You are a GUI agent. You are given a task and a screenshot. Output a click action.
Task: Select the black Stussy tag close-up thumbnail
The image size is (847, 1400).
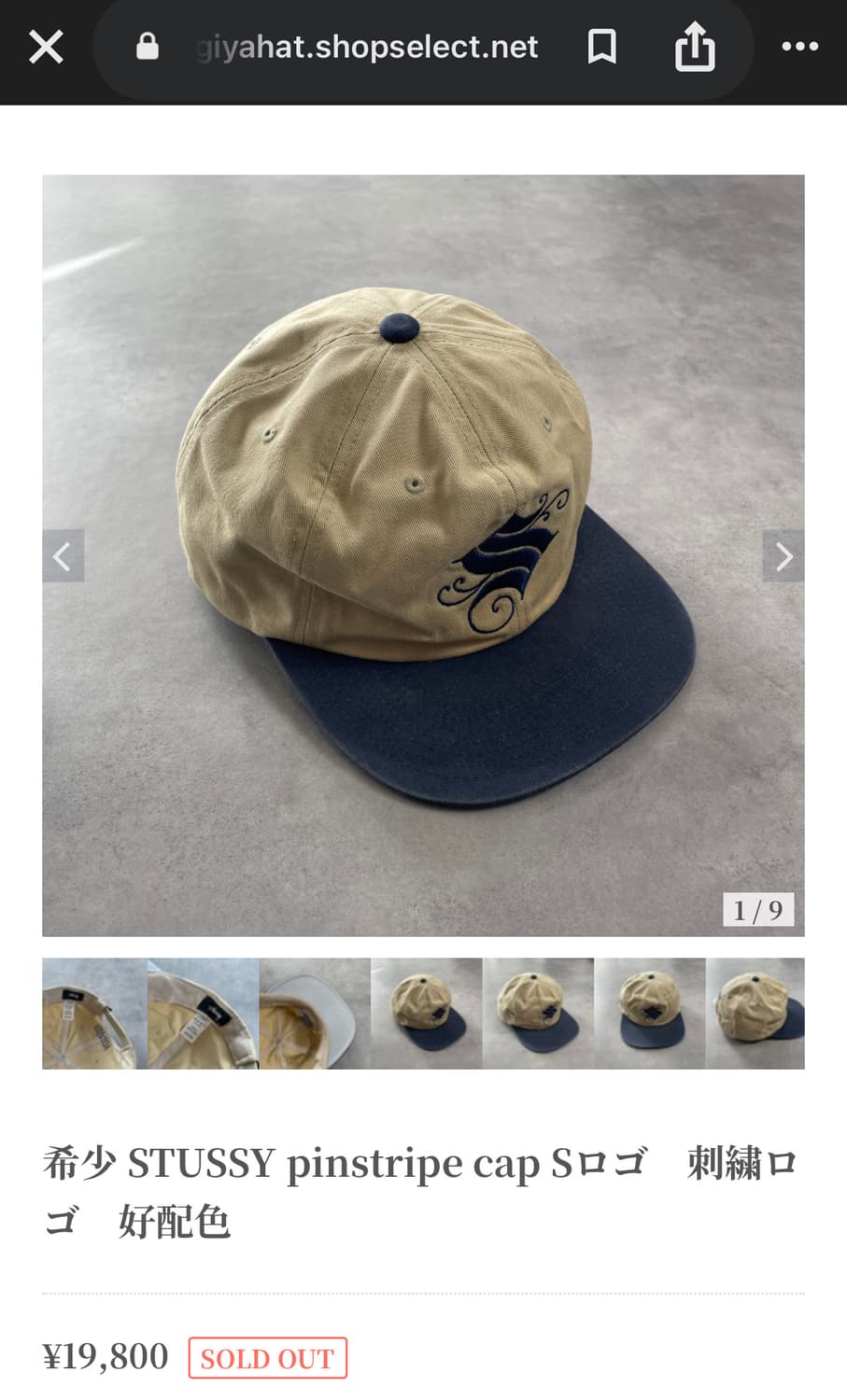coord(203,1014)
